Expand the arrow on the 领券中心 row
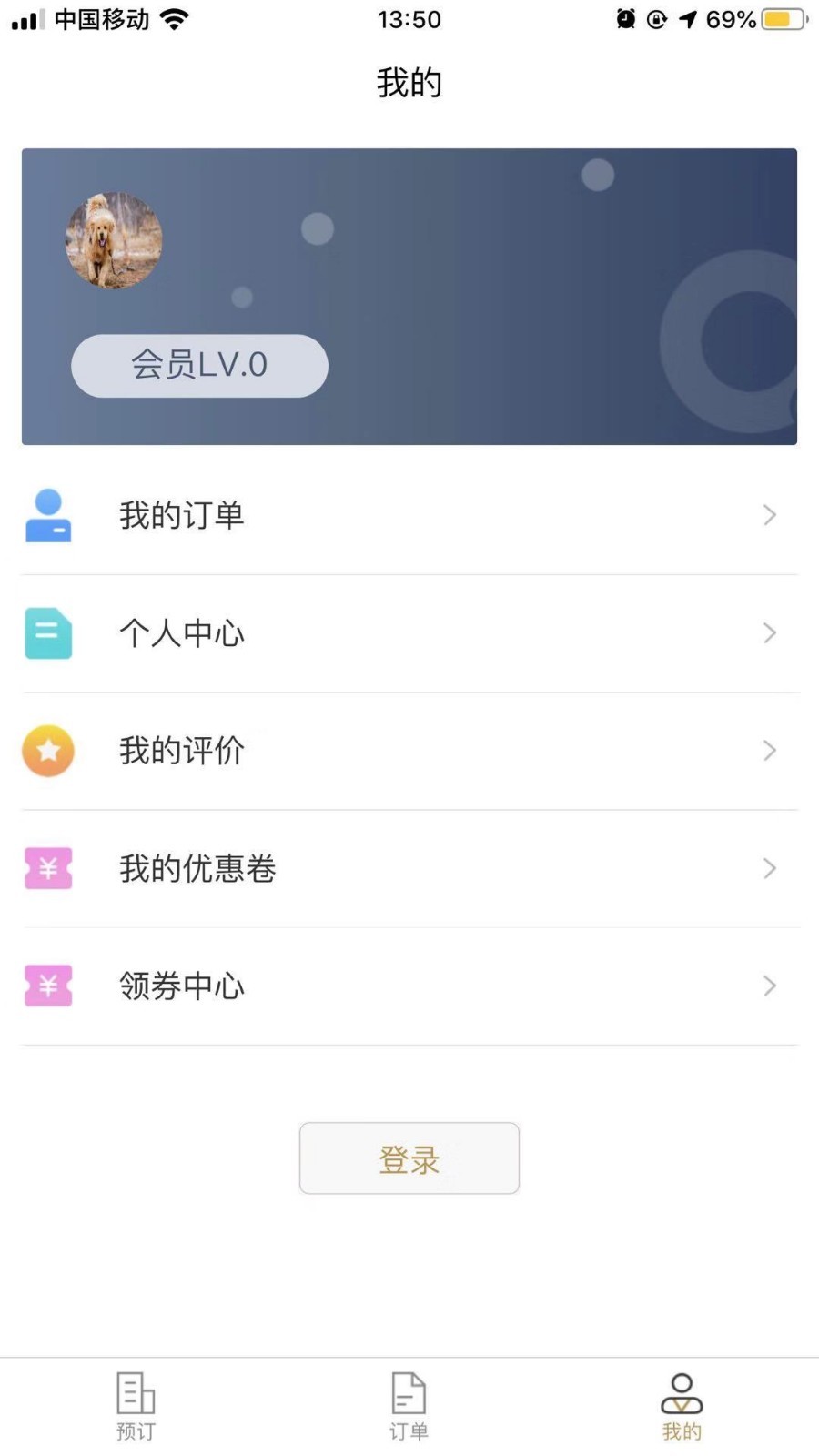The image size is (819, 1456). (769, 985)
